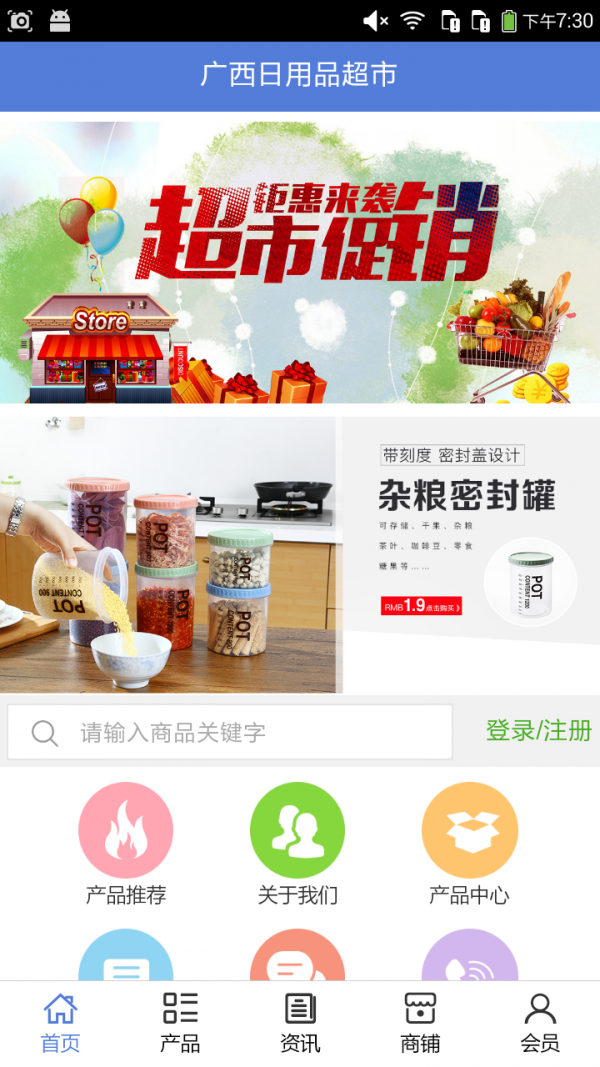
Task: Open the 杂粮密封罐 product banner
Action: tap(300, 555)
